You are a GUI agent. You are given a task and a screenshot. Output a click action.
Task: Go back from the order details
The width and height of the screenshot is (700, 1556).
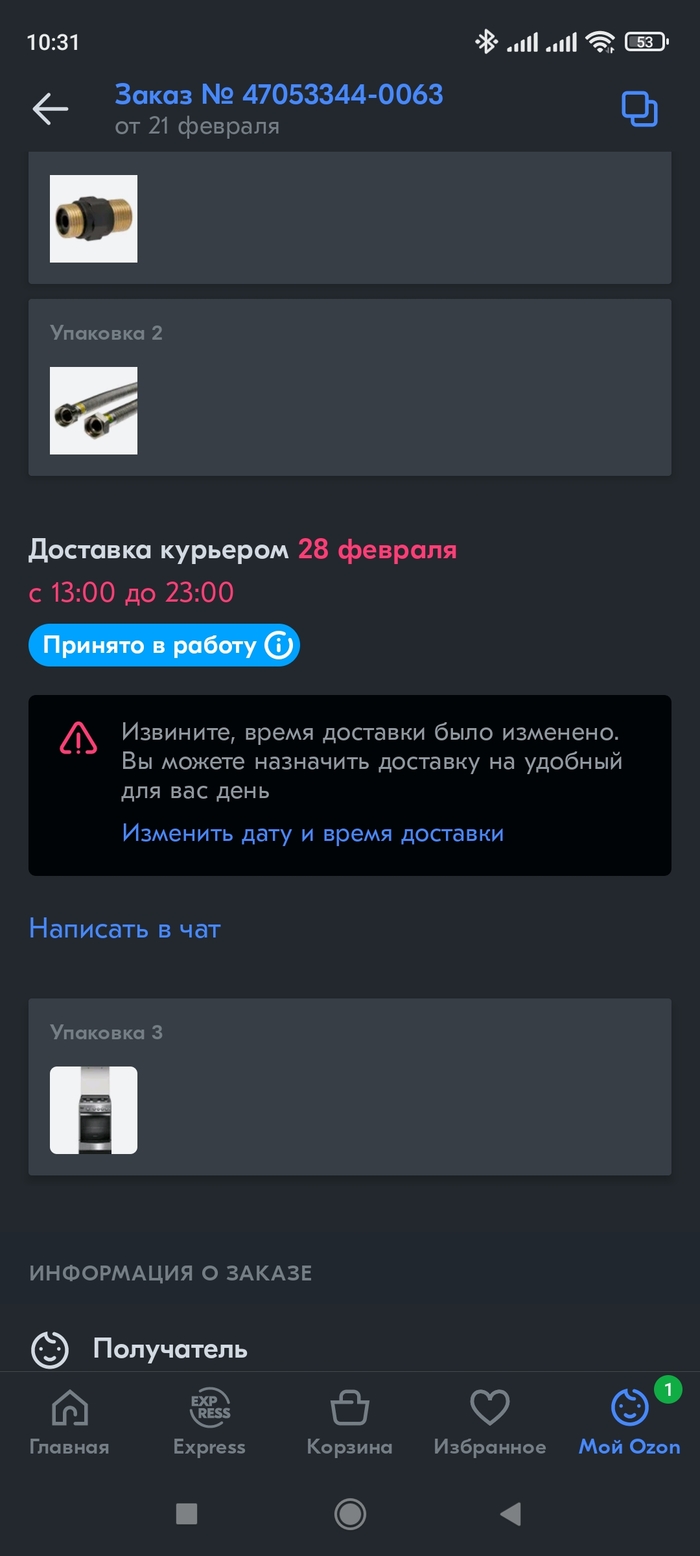[x=50, y=108]
